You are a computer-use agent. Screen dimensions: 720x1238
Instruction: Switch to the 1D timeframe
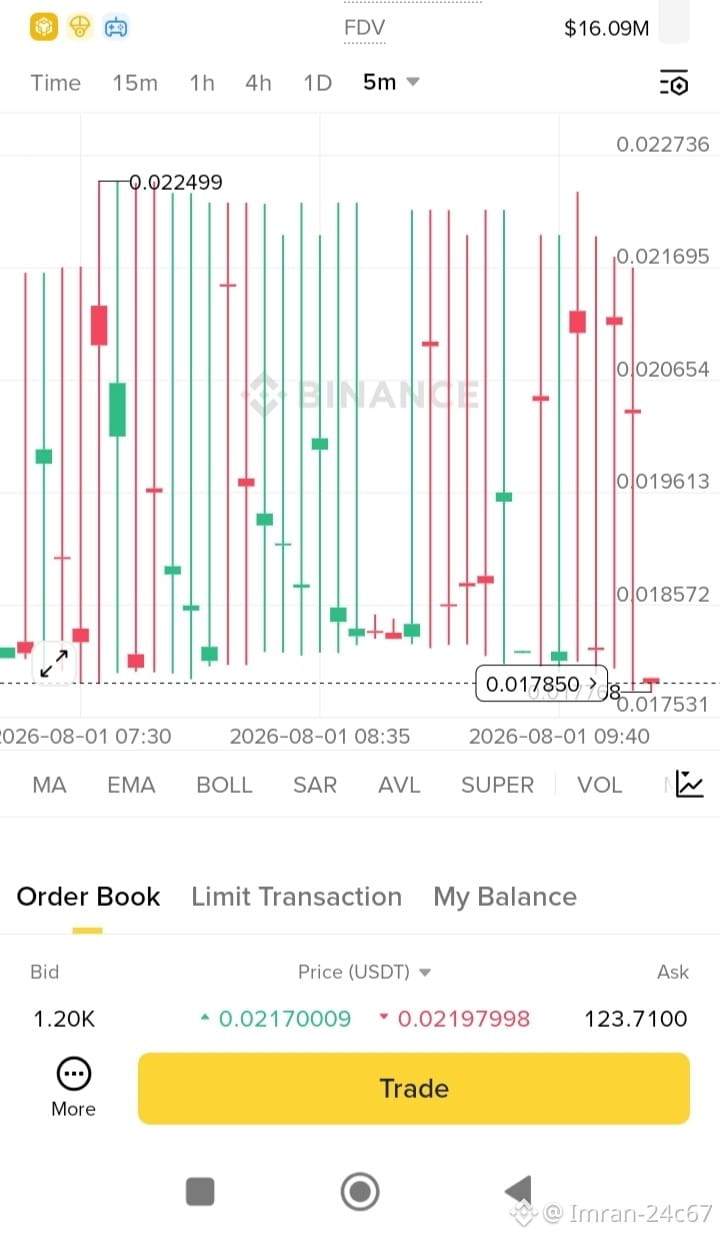point(317,83)
